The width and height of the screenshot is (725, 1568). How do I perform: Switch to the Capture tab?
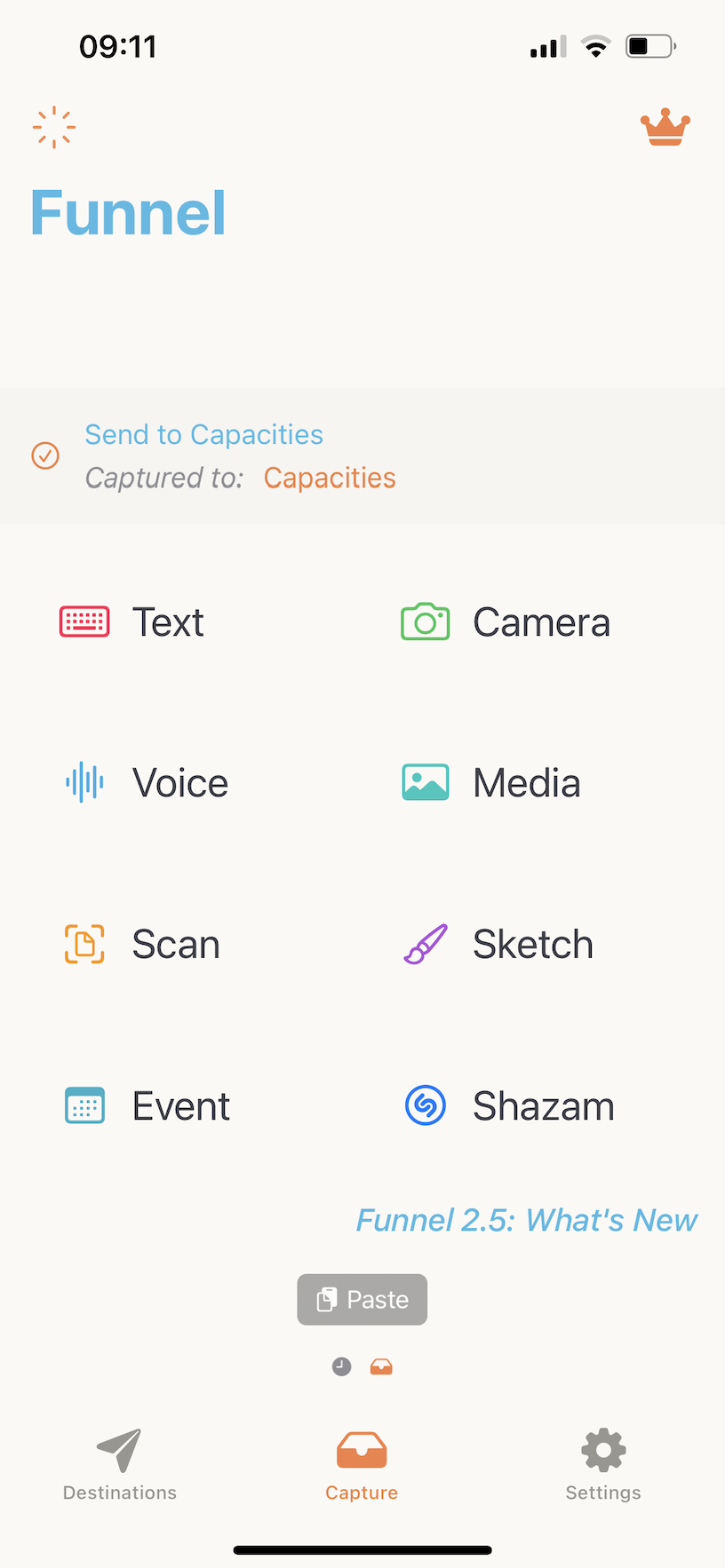(x=362, y=1464)
